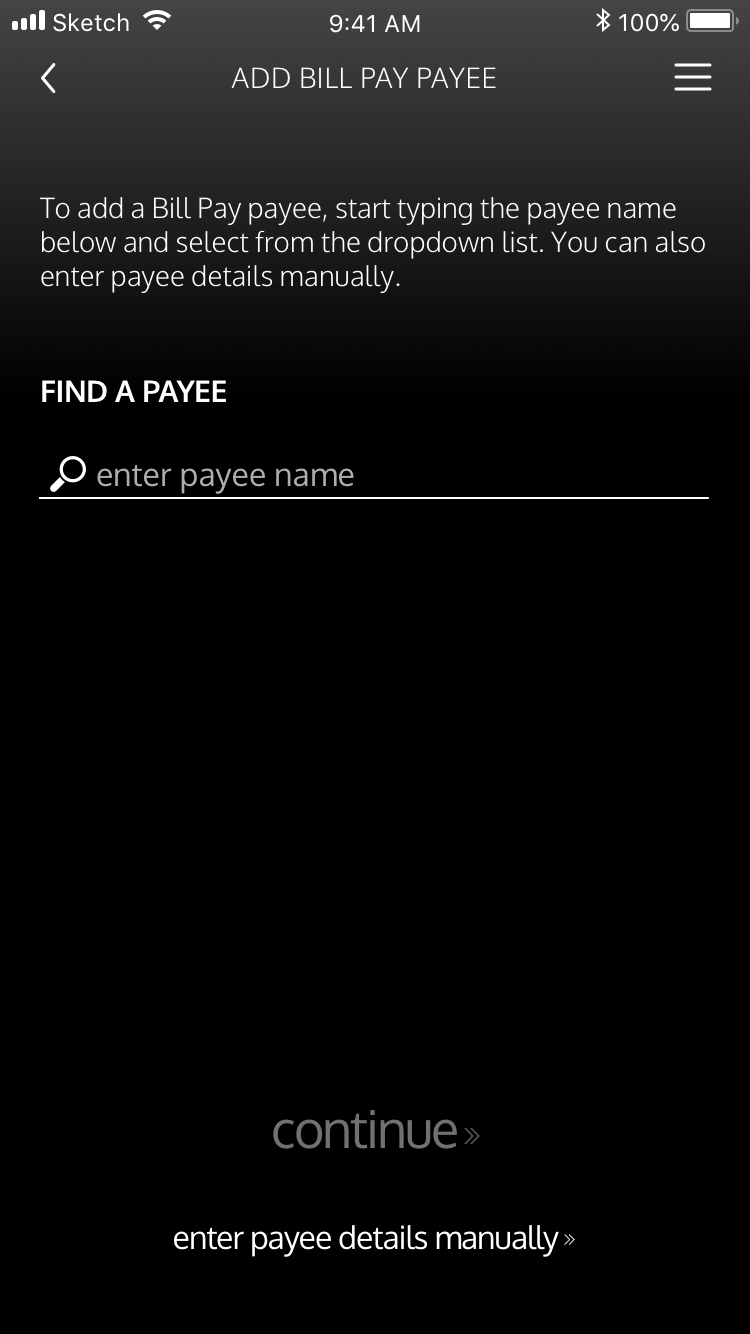Open the hamburger menu
Image resolution: width=750 pixels, height=1334 pixels.
pos(692,78)
